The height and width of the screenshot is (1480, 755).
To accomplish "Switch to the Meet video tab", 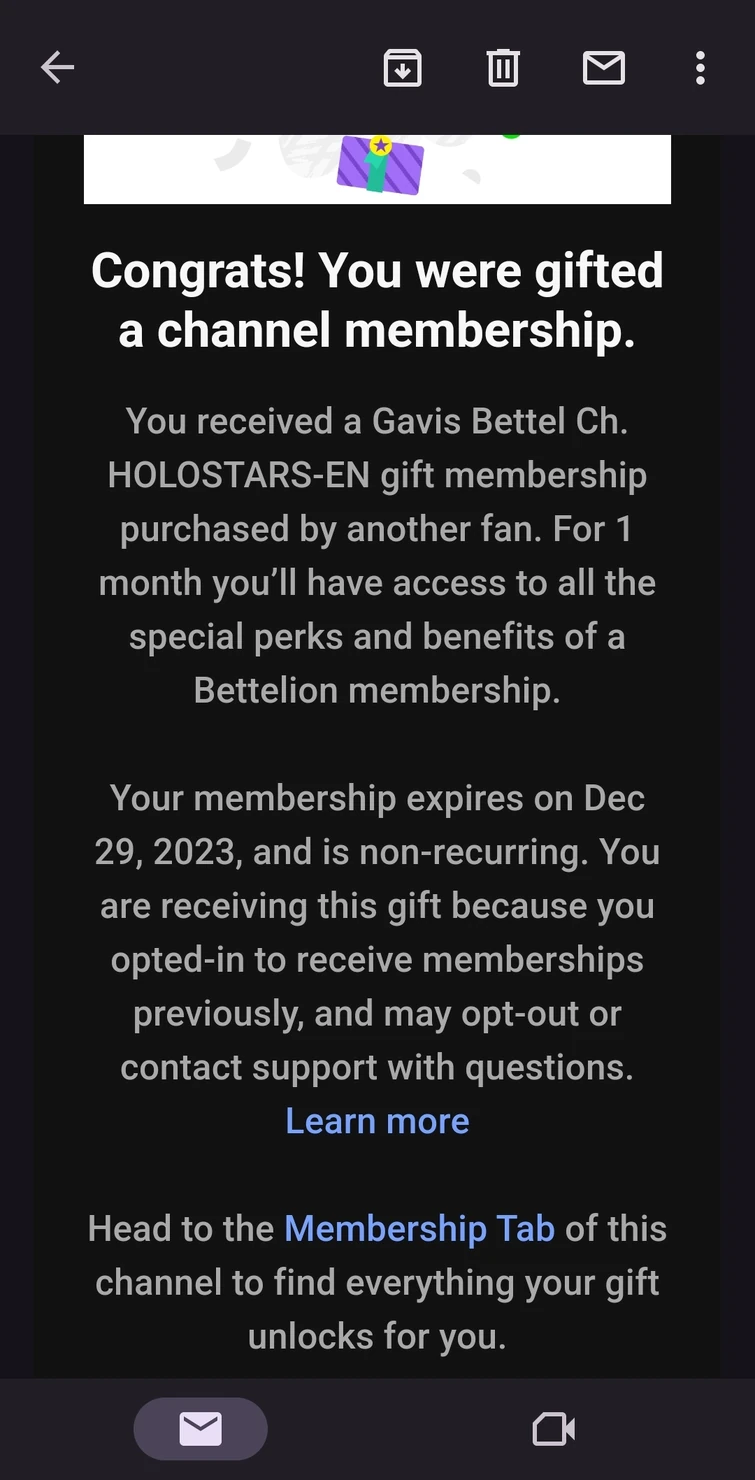I will click(553, 1428).
